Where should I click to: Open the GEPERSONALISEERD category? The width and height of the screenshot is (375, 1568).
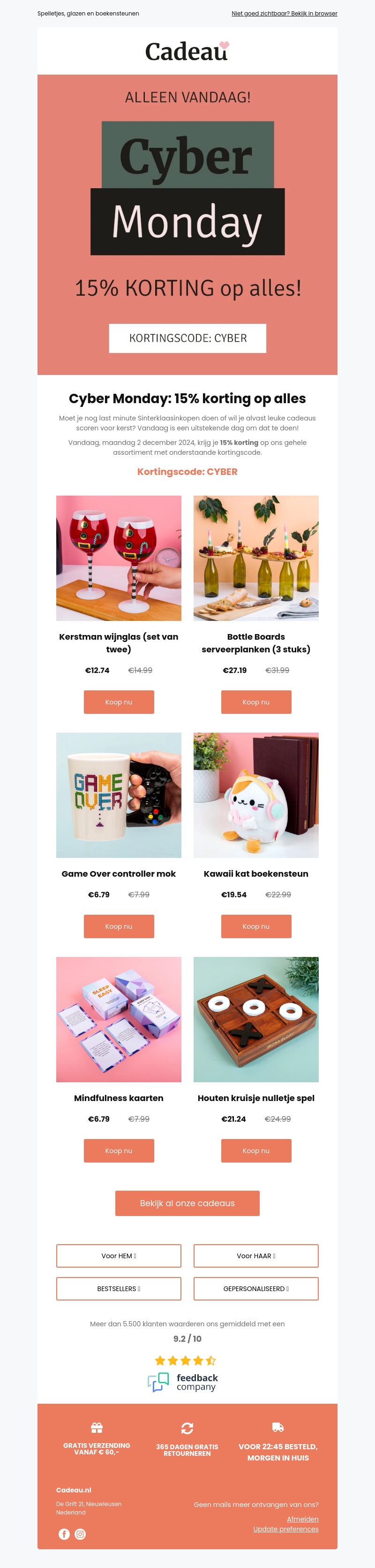[x=256, y=1289]
